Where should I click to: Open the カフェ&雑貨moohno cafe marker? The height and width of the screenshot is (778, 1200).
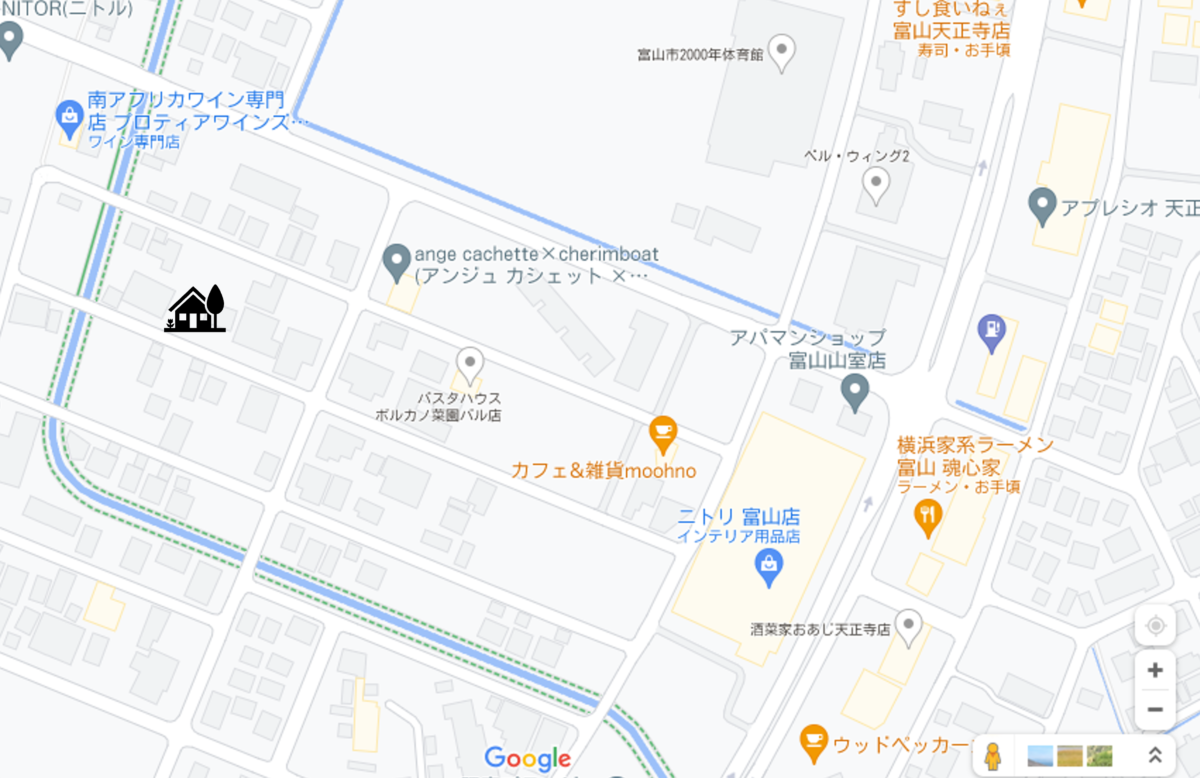(x=662, y=433)
